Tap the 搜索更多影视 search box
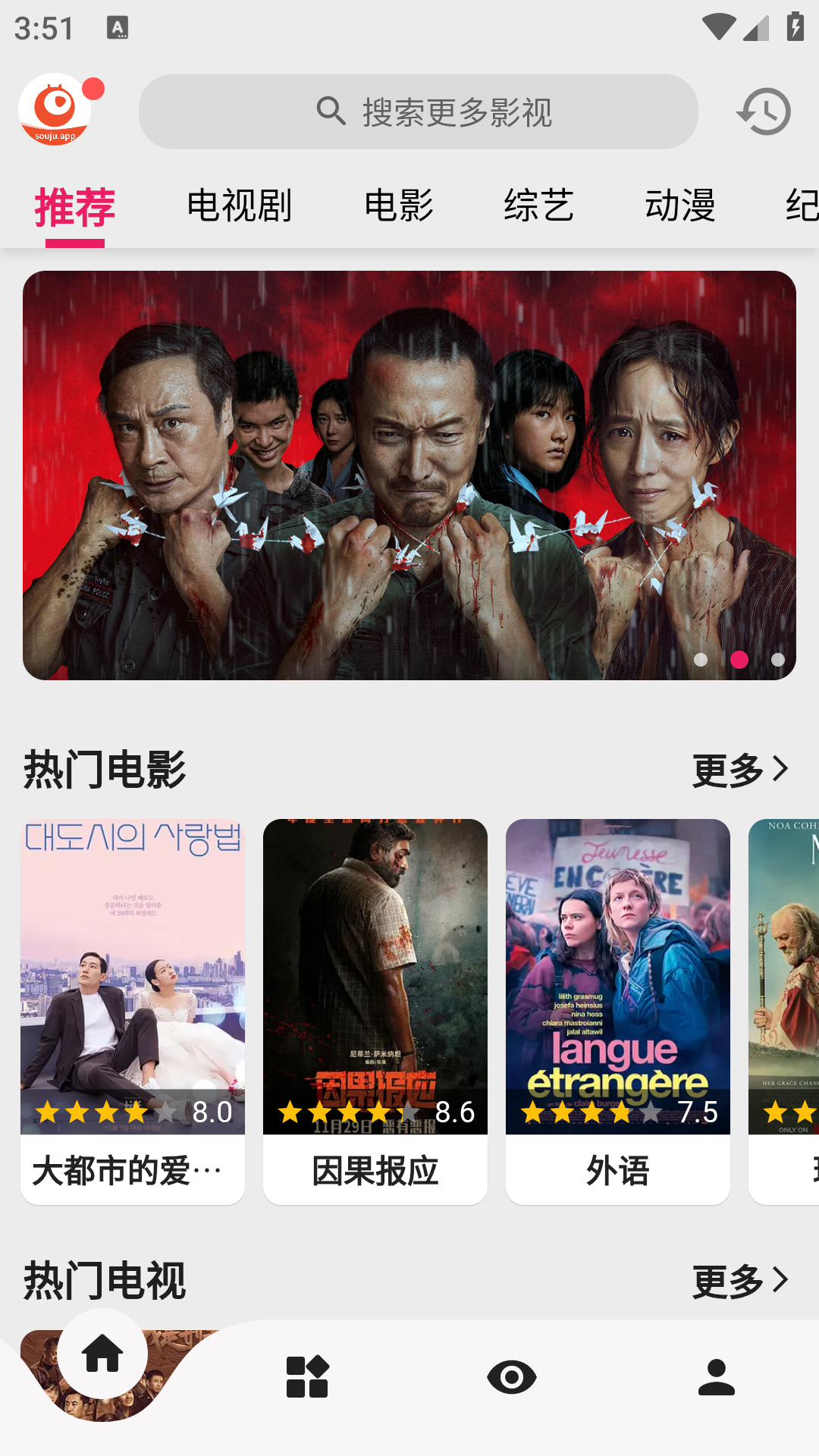Image resolution: width=819 pixels, height=1456 pixels. coord(418,111)
